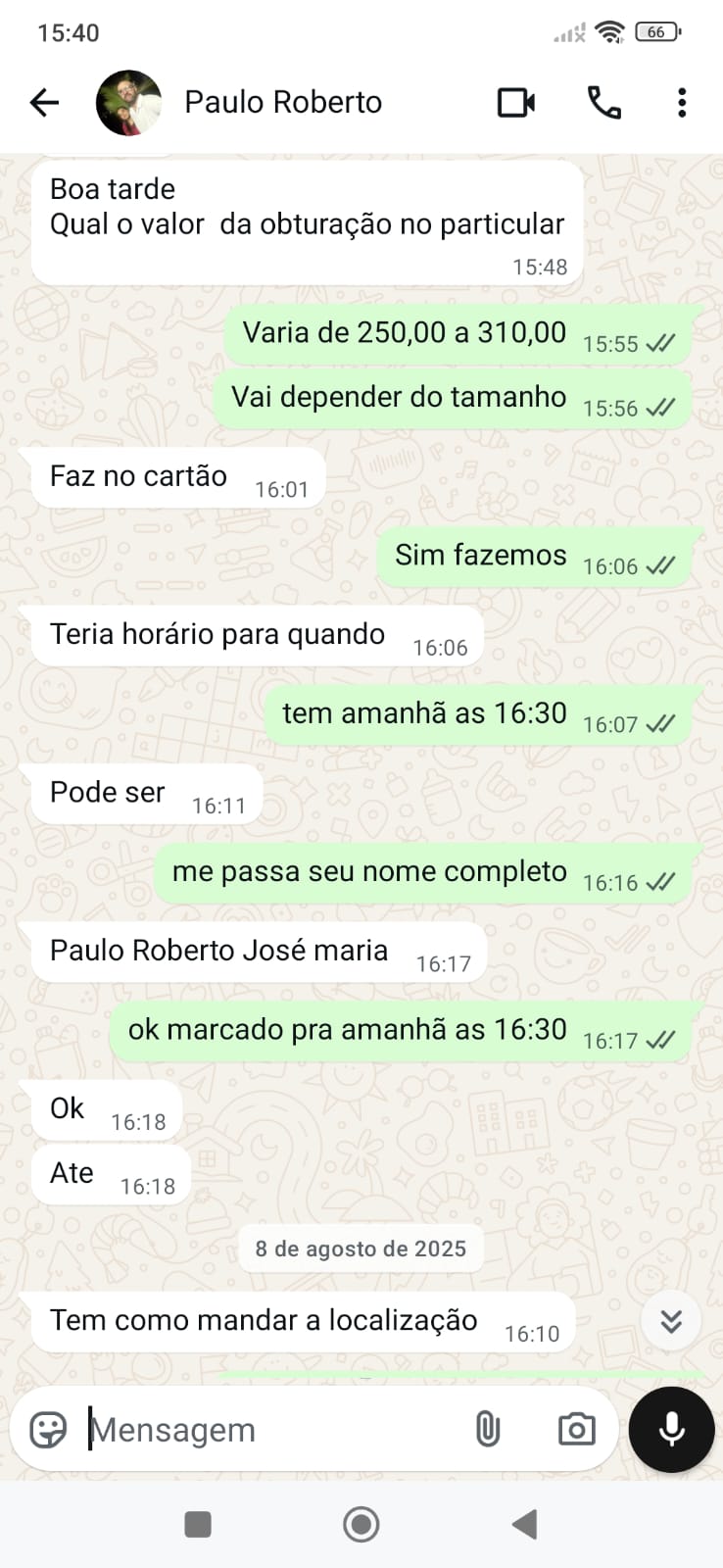
Task: Start a video call with Paulo Roberto
Action: 516,102
